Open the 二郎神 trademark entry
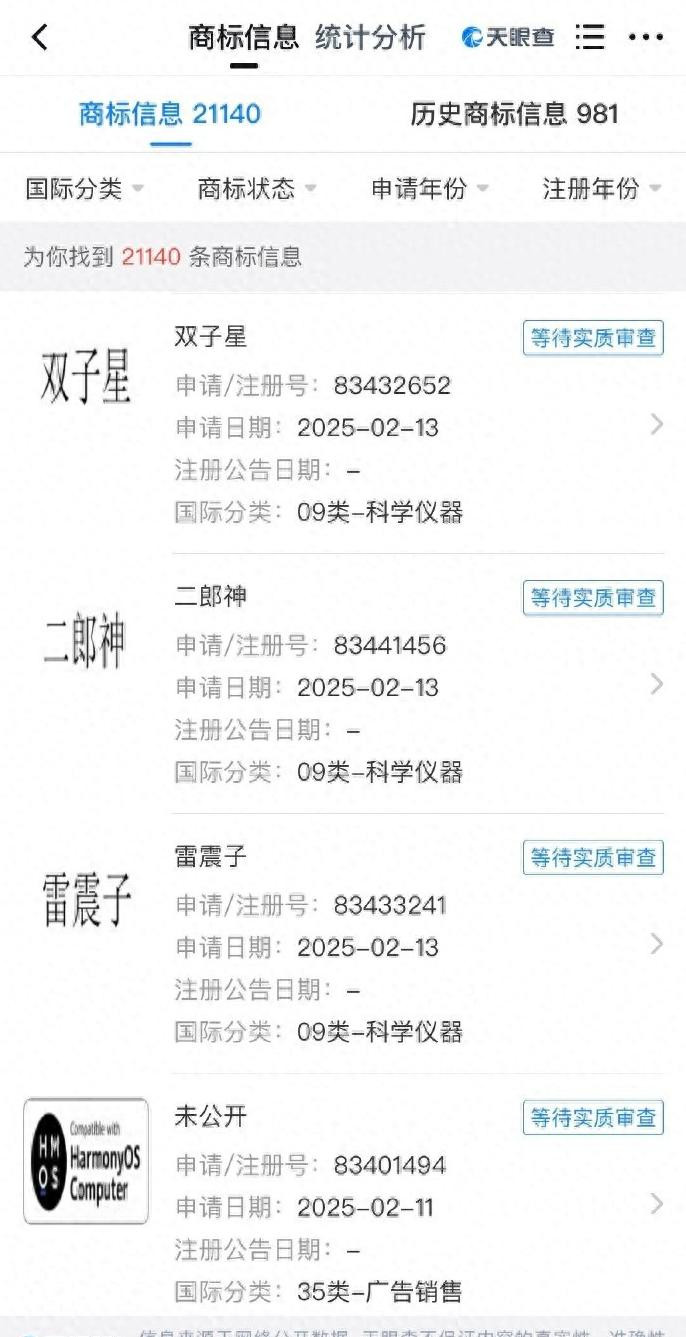 pos(343,684)
